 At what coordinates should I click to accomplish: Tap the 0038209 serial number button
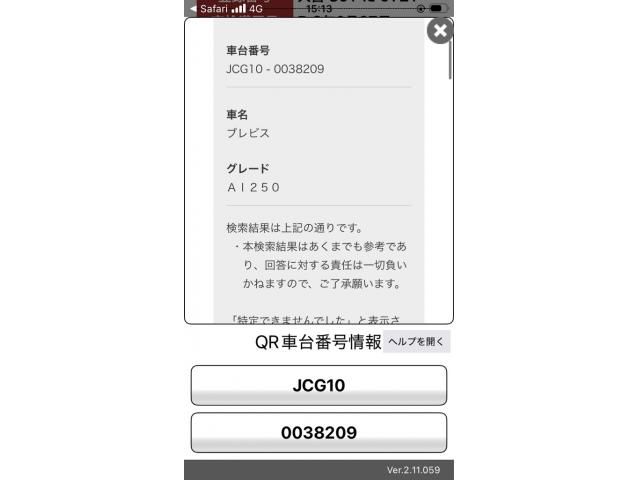(x=319, y=433)
